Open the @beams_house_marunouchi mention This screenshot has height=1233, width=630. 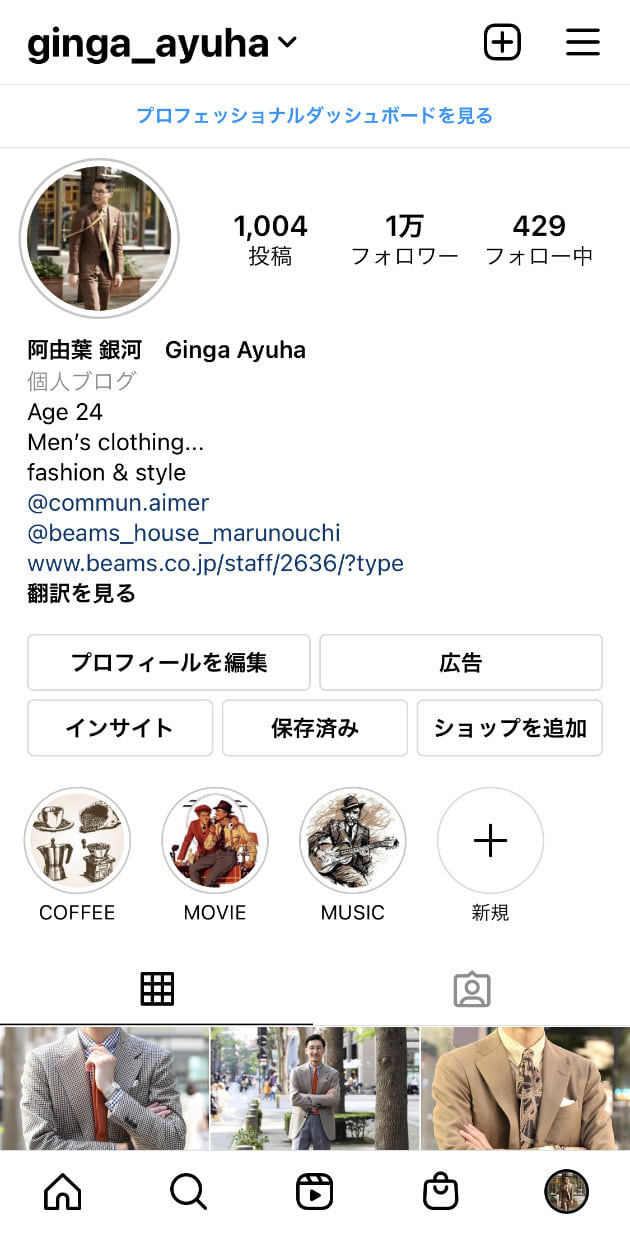pos(184,533)
